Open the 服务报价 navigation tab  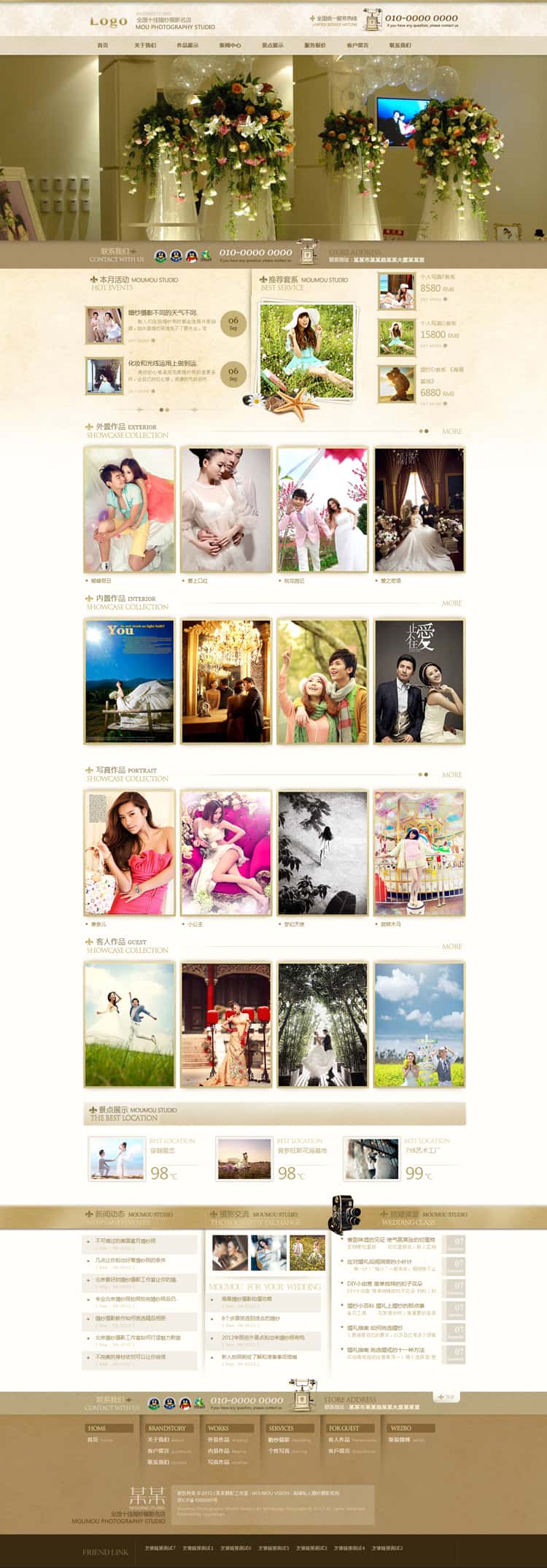[x=315, y=45]
